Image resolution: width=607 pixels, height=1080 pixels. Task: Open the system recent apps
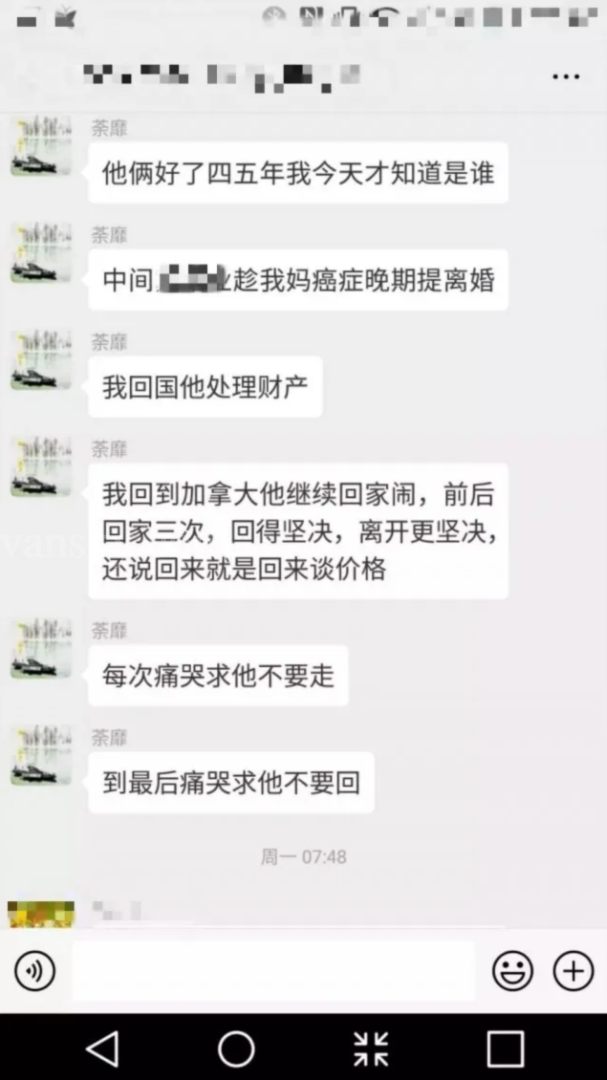click(505, 1048)
